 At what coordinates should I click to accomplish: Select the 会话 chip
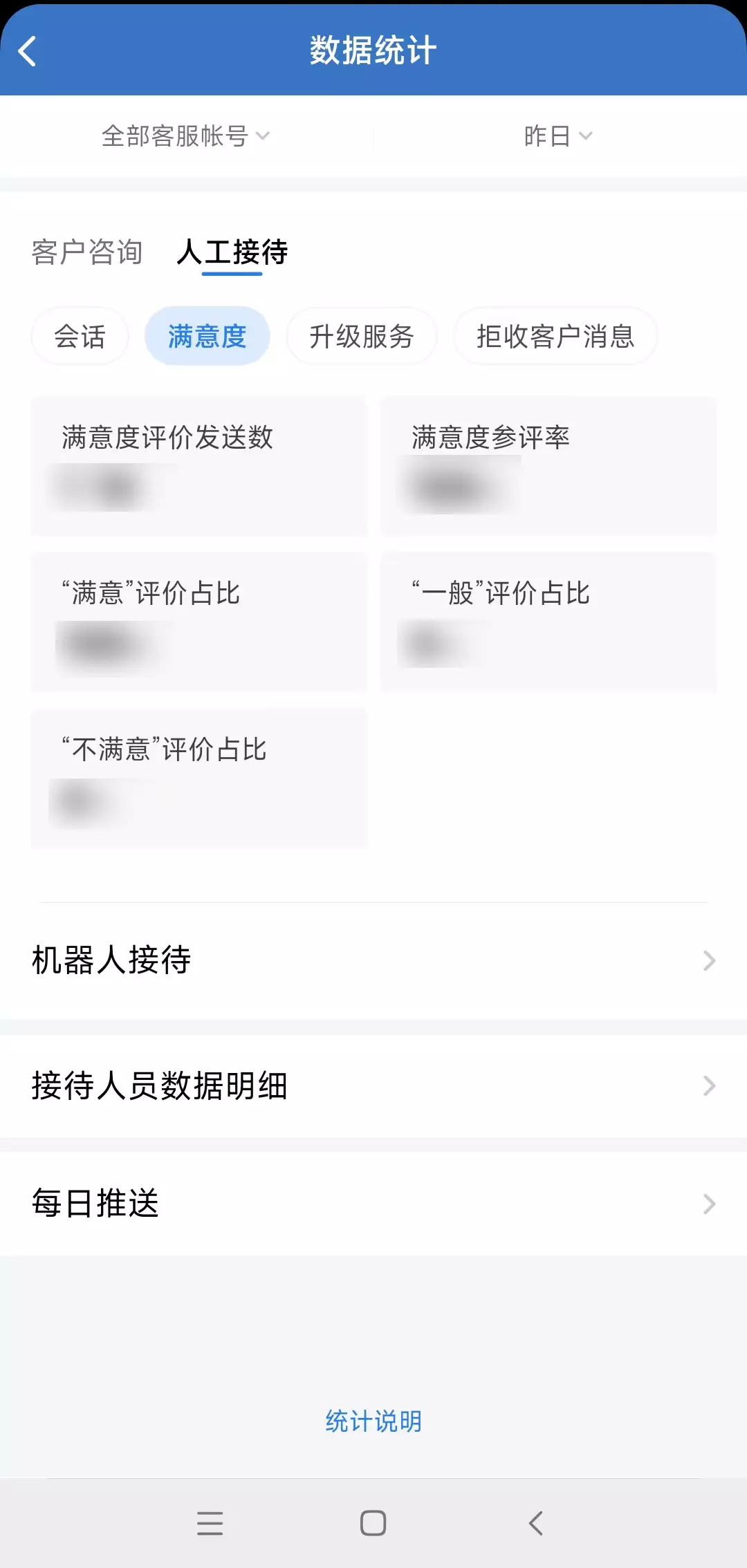(80, 337)
